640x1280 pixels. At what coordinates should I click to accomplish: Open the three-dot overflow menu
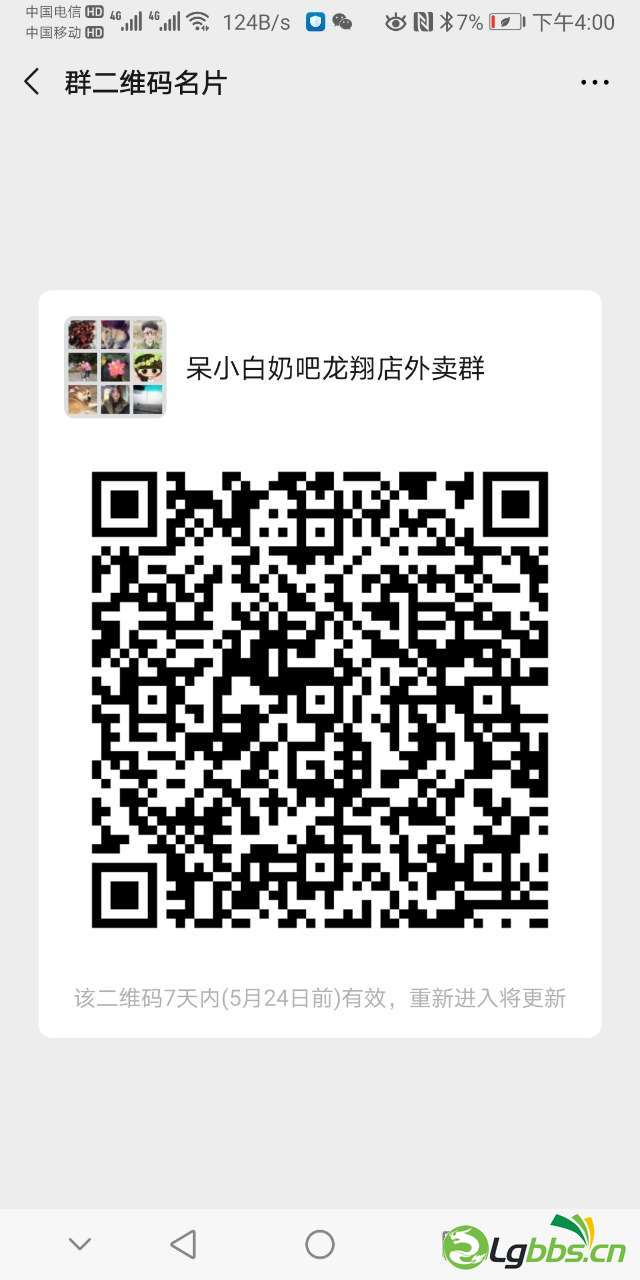[595, 83]
